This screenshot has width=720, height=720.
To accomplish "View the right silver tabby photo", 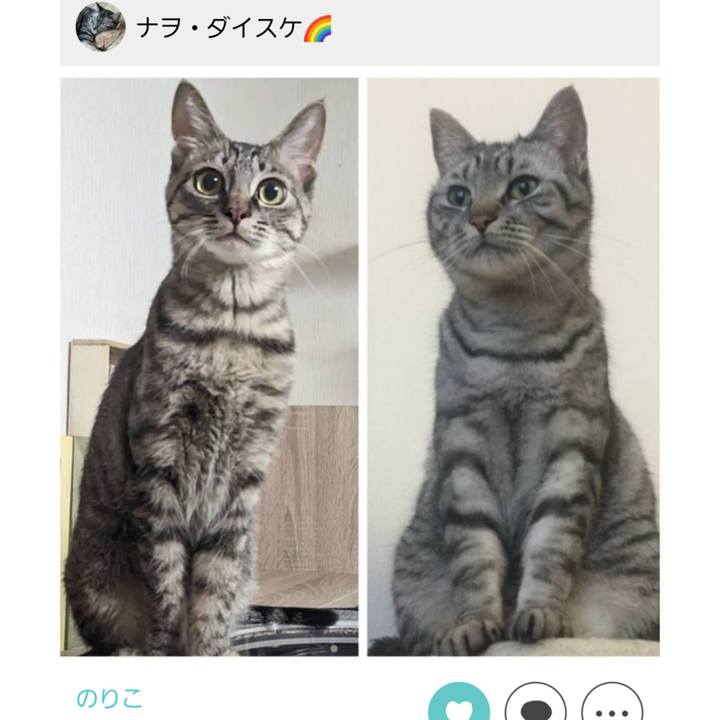I will 513,366.
